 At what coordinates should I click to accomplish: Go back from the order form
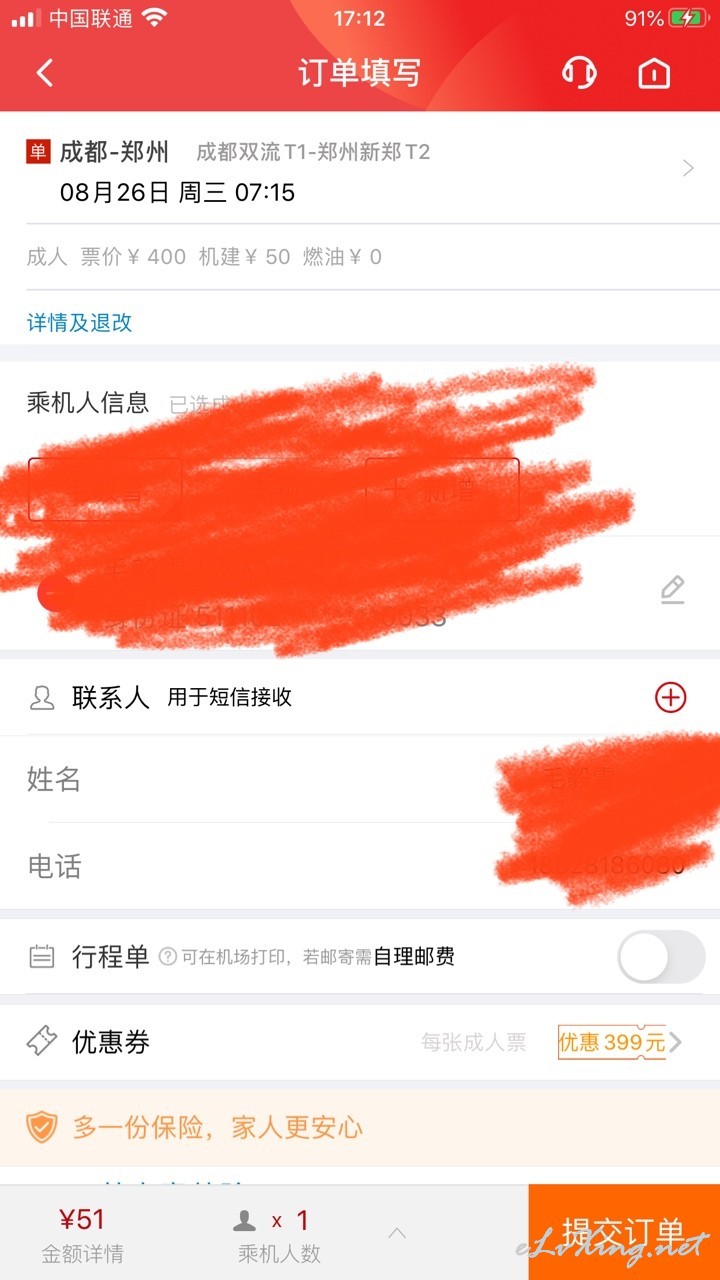(44, 73)
